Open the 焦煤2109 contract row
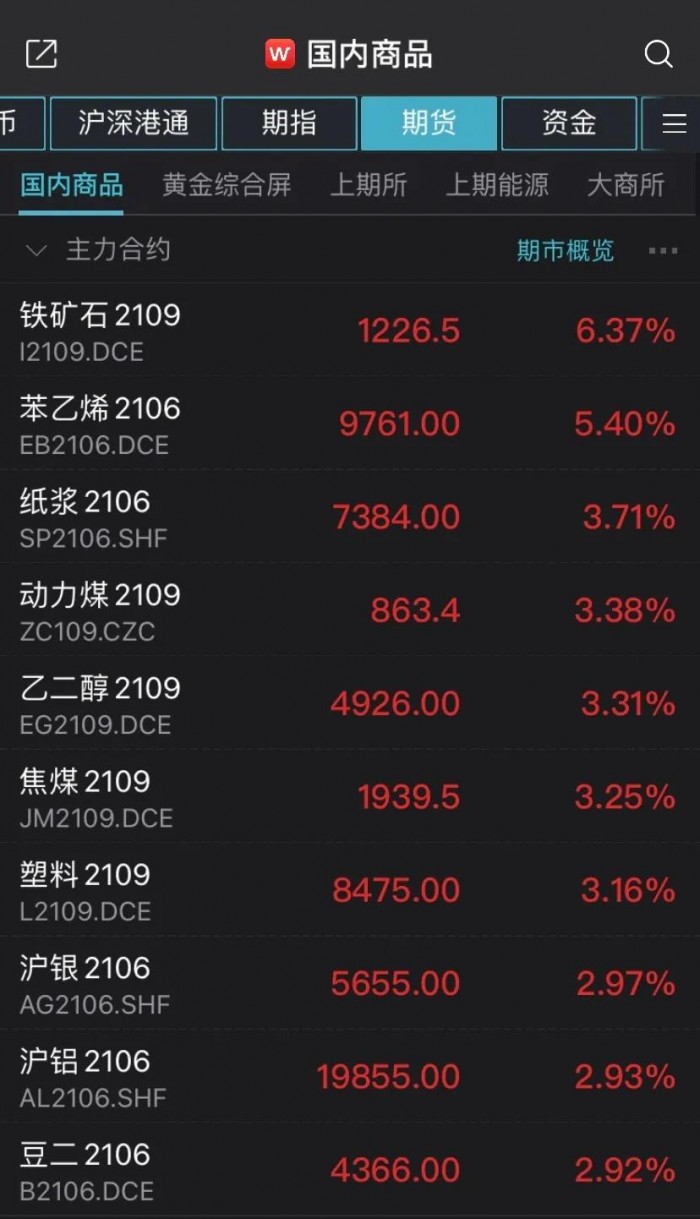700x1219 pixels. coord(350,796)
